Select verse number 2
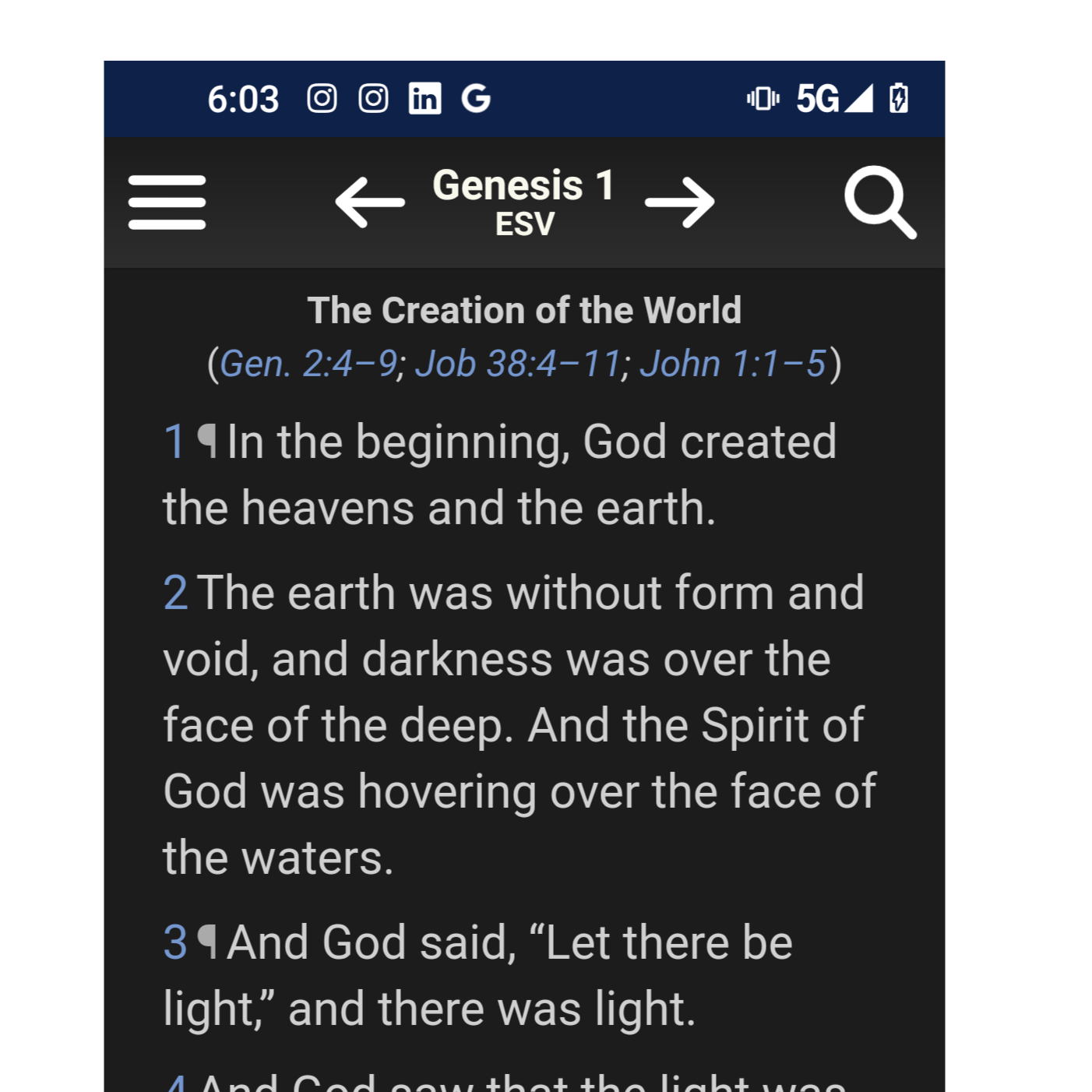Screen dimensions: 1092x1092 (175, 593)
